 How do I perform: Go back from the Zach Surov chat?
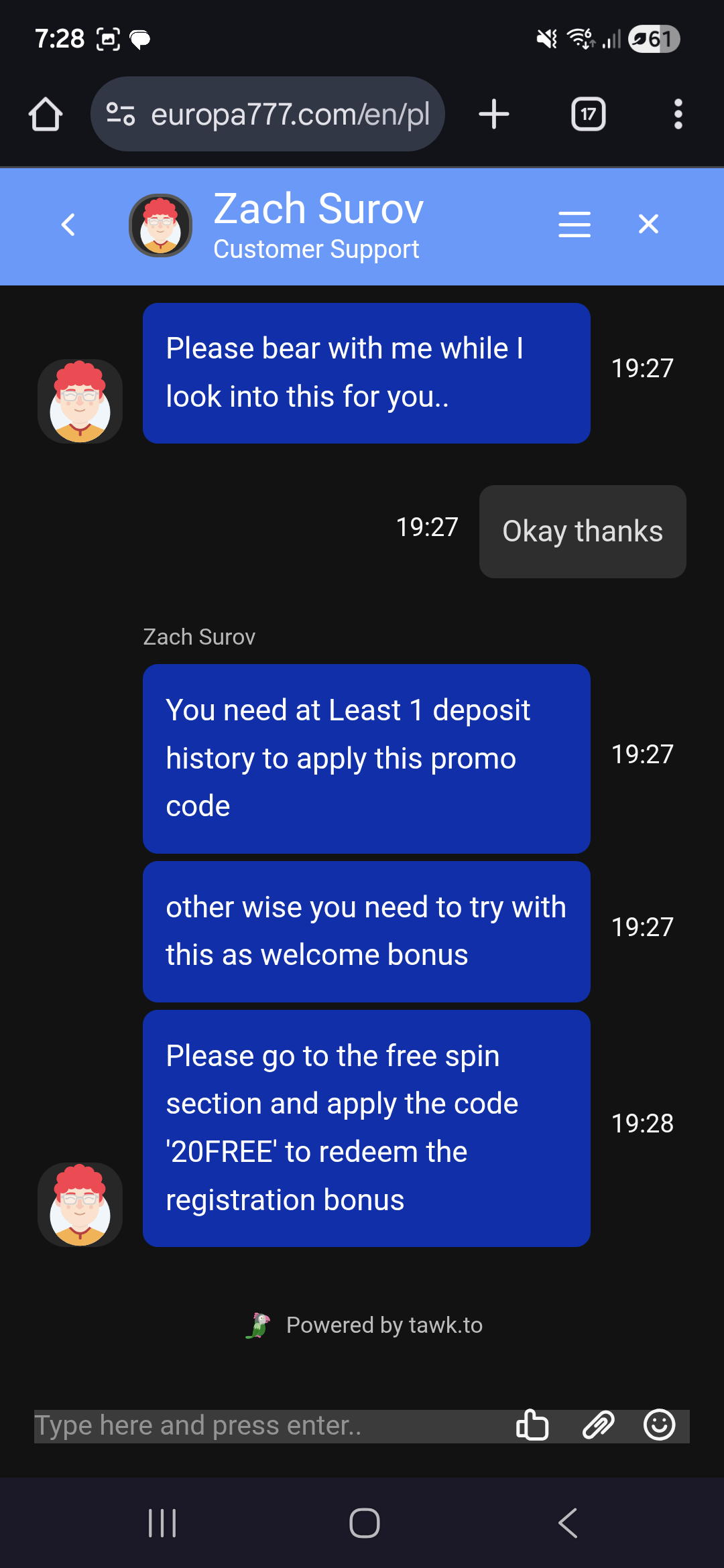click(x=68, y=224)
